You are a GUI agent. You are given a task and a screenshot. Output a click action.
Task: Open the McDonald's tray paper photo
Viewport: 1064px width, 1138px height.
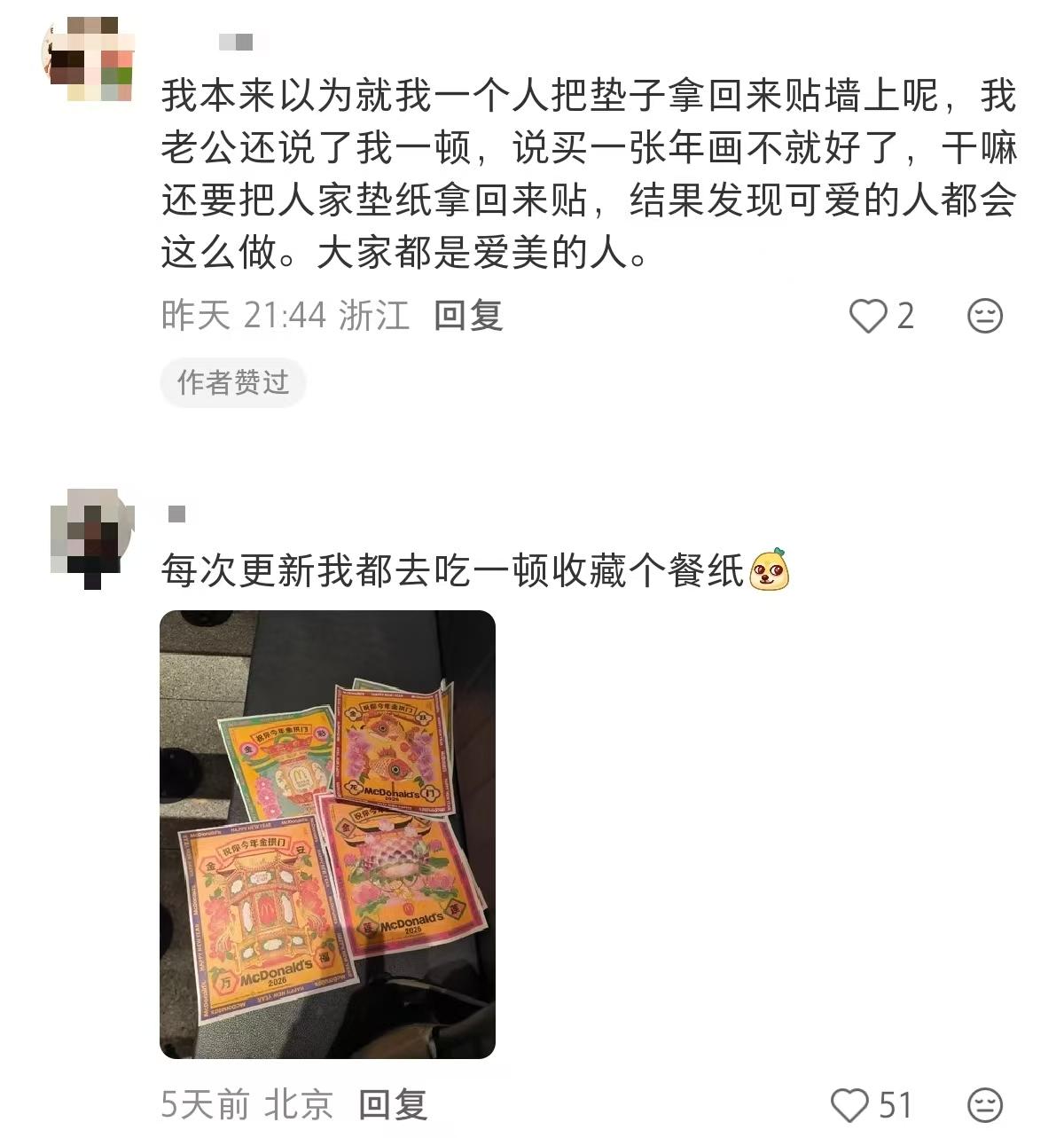click(327, 834)
